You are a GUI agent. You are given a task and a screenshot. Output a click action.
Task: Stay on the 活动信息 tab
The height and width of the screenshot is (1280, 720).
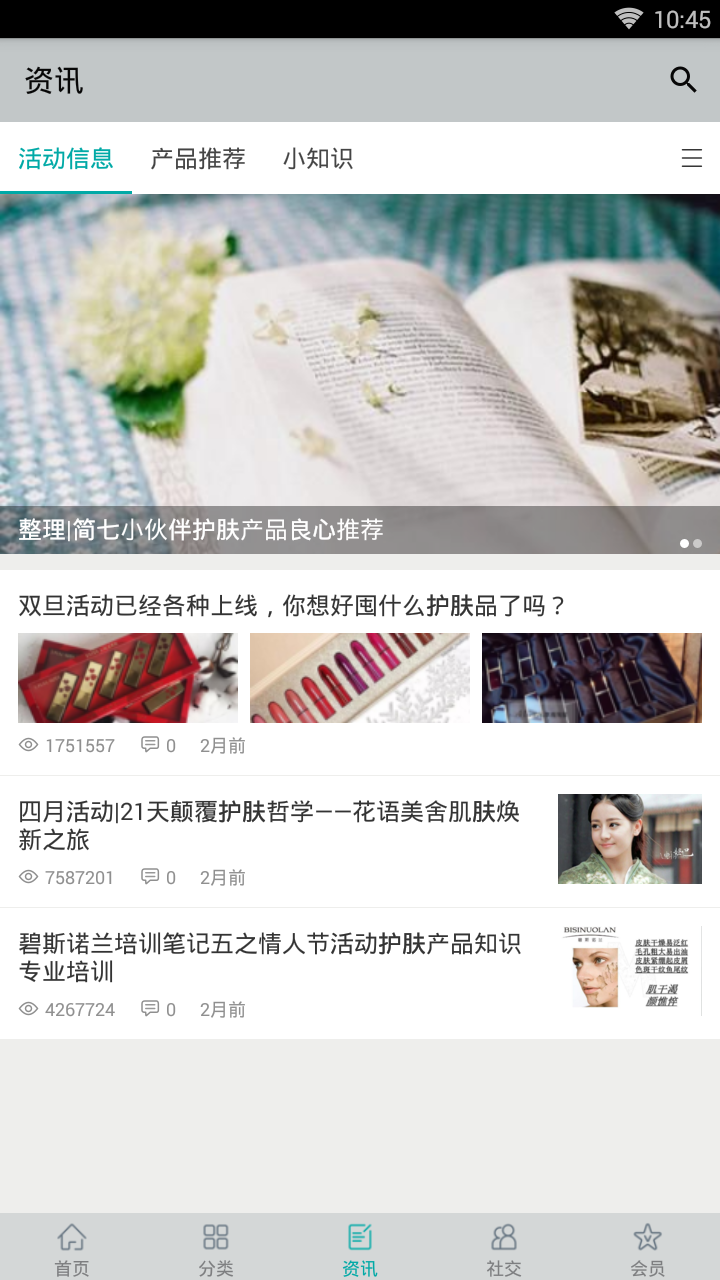click(x=66, y=158)
